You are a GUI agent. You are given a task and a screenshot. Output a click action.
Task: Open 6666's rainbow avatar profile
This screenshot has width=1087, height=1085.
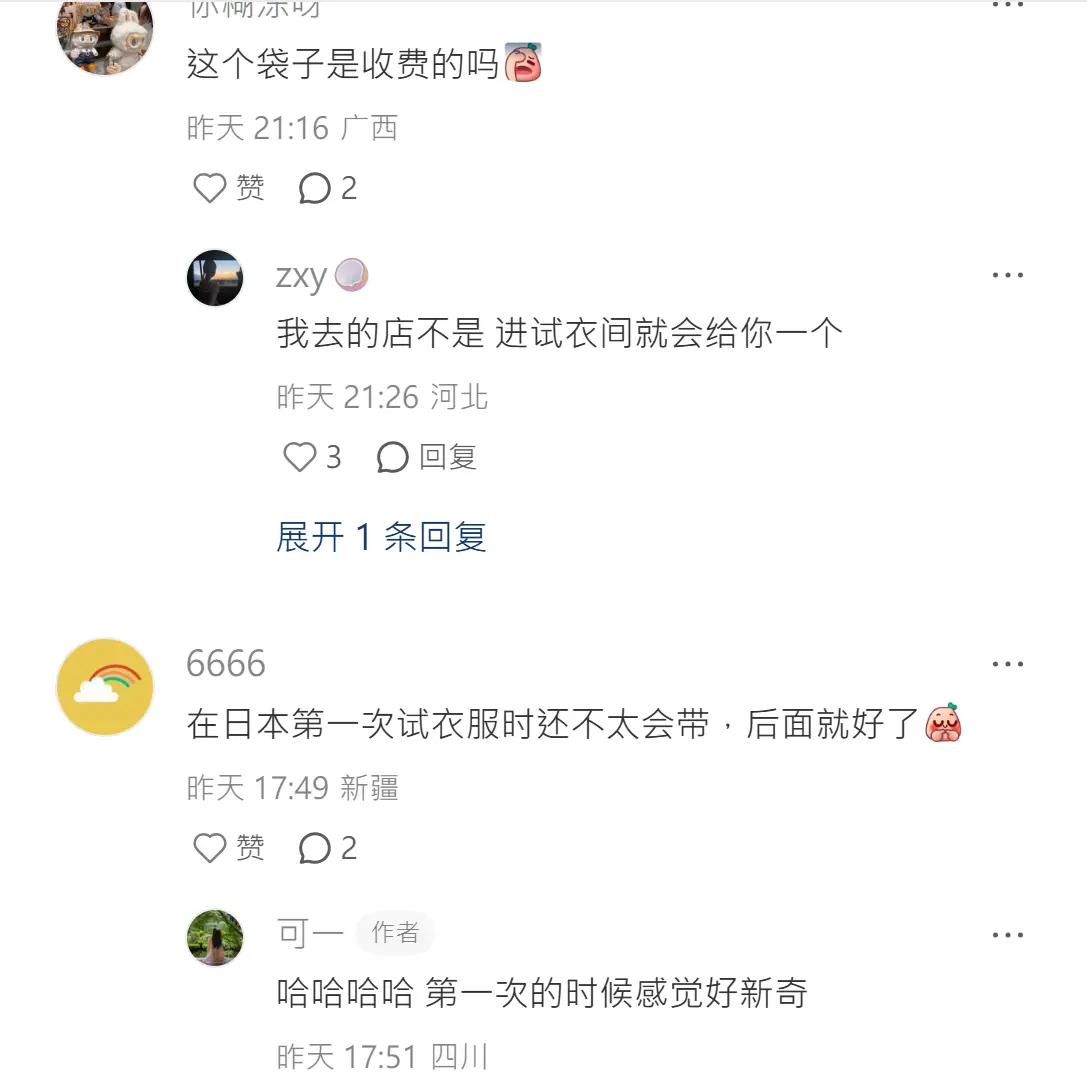(105, 687)
